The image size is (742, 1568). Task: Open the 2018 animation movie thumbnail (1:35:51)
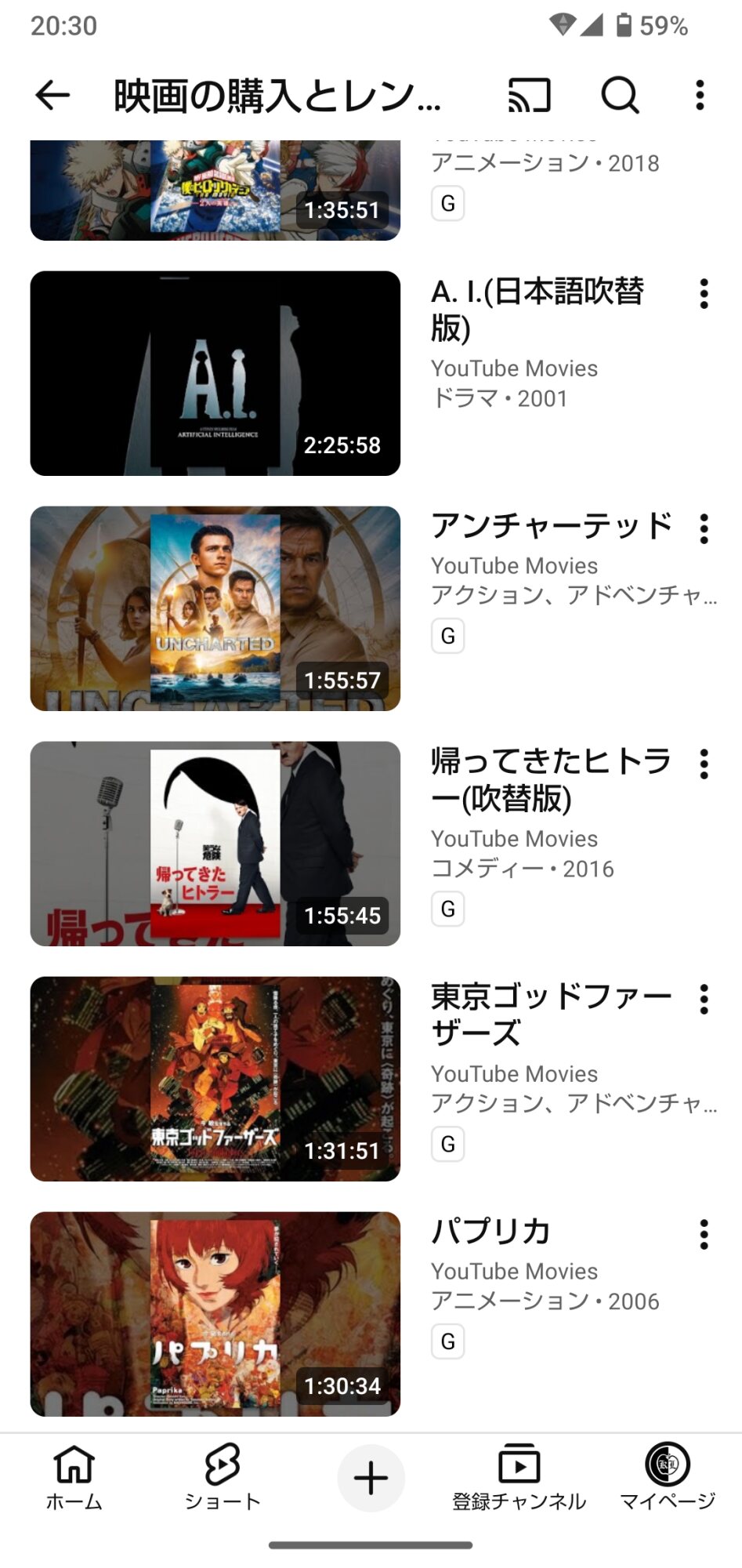215,191
